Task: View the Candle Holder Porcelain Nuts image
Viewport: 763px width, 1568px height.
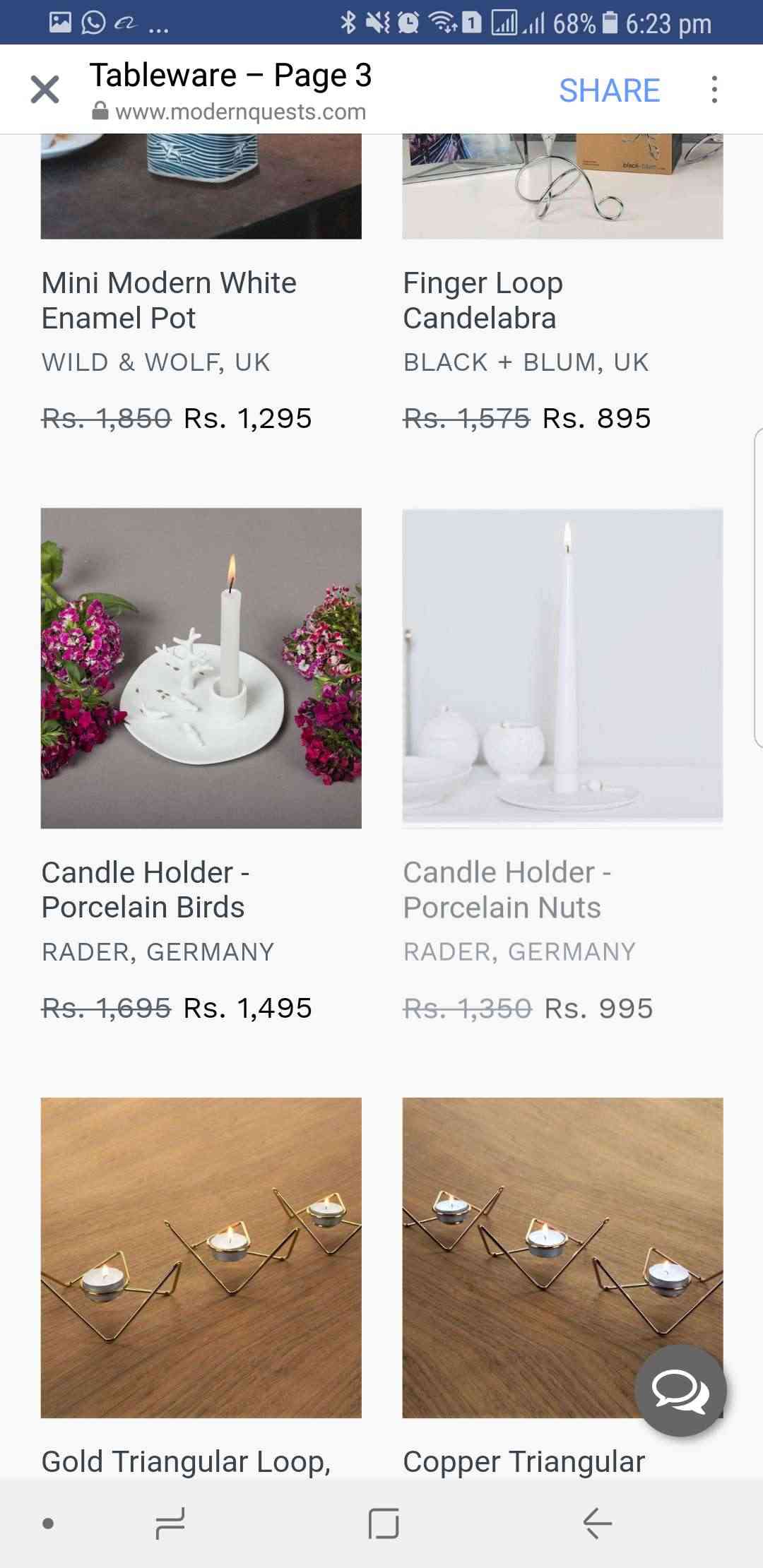Action: pos(562,667)
